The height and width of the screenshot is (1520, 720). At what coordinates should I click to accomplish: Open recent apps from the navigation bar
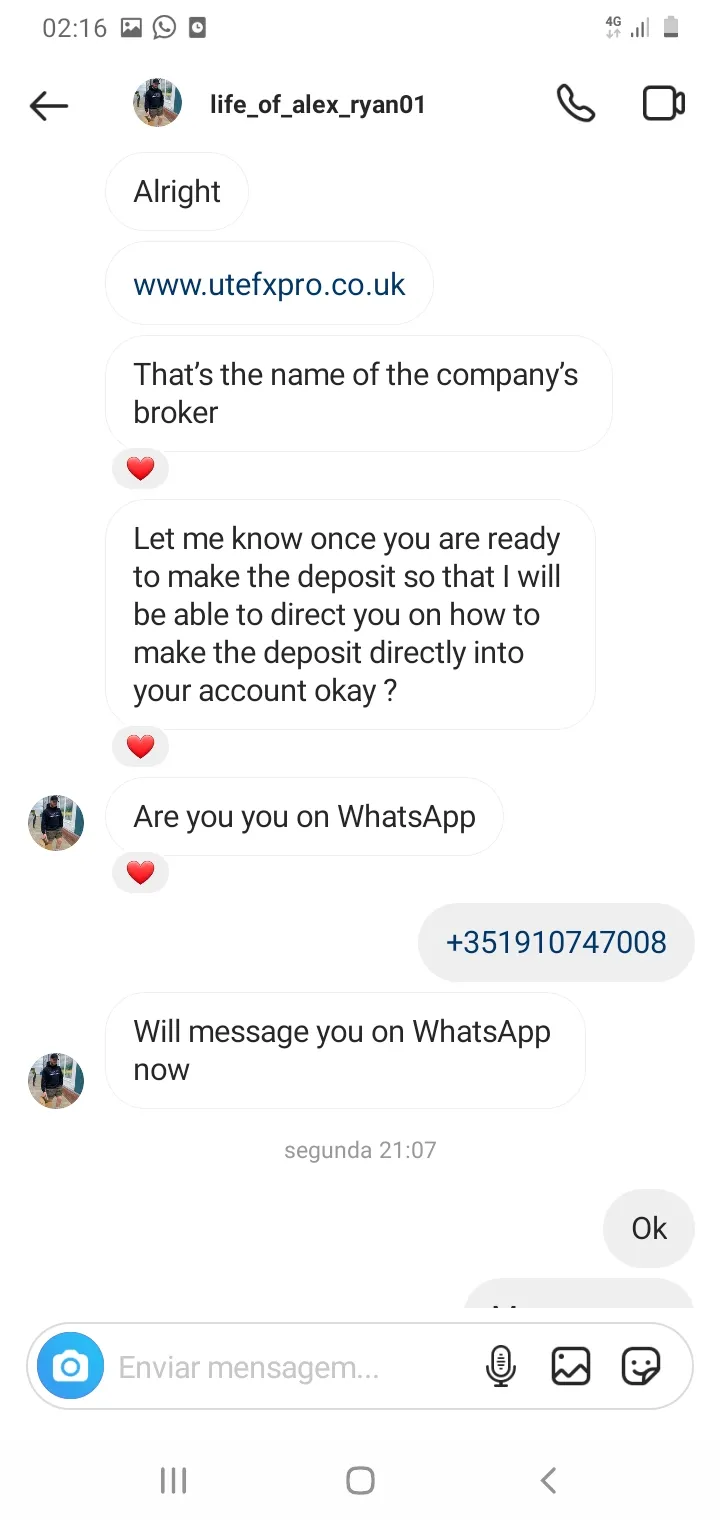click(173, 1481)
